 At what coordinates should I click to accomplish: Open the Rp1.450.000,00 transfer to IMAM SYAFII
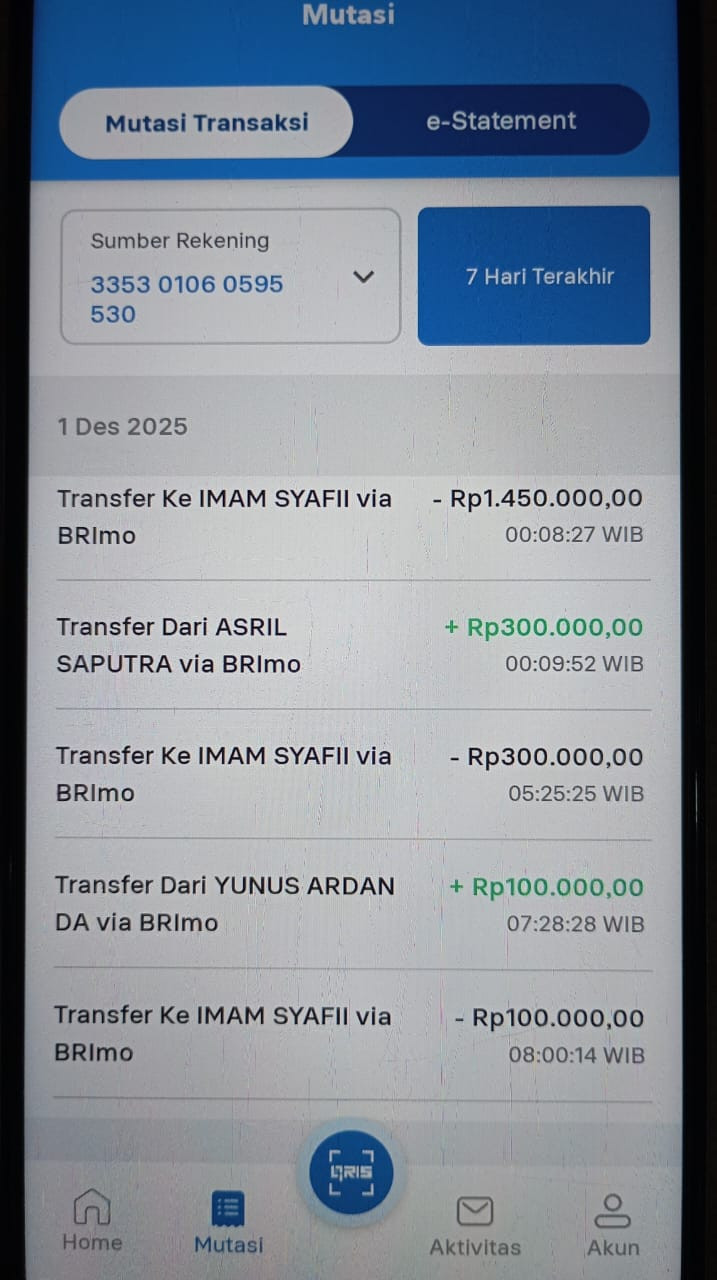(350, 516)
